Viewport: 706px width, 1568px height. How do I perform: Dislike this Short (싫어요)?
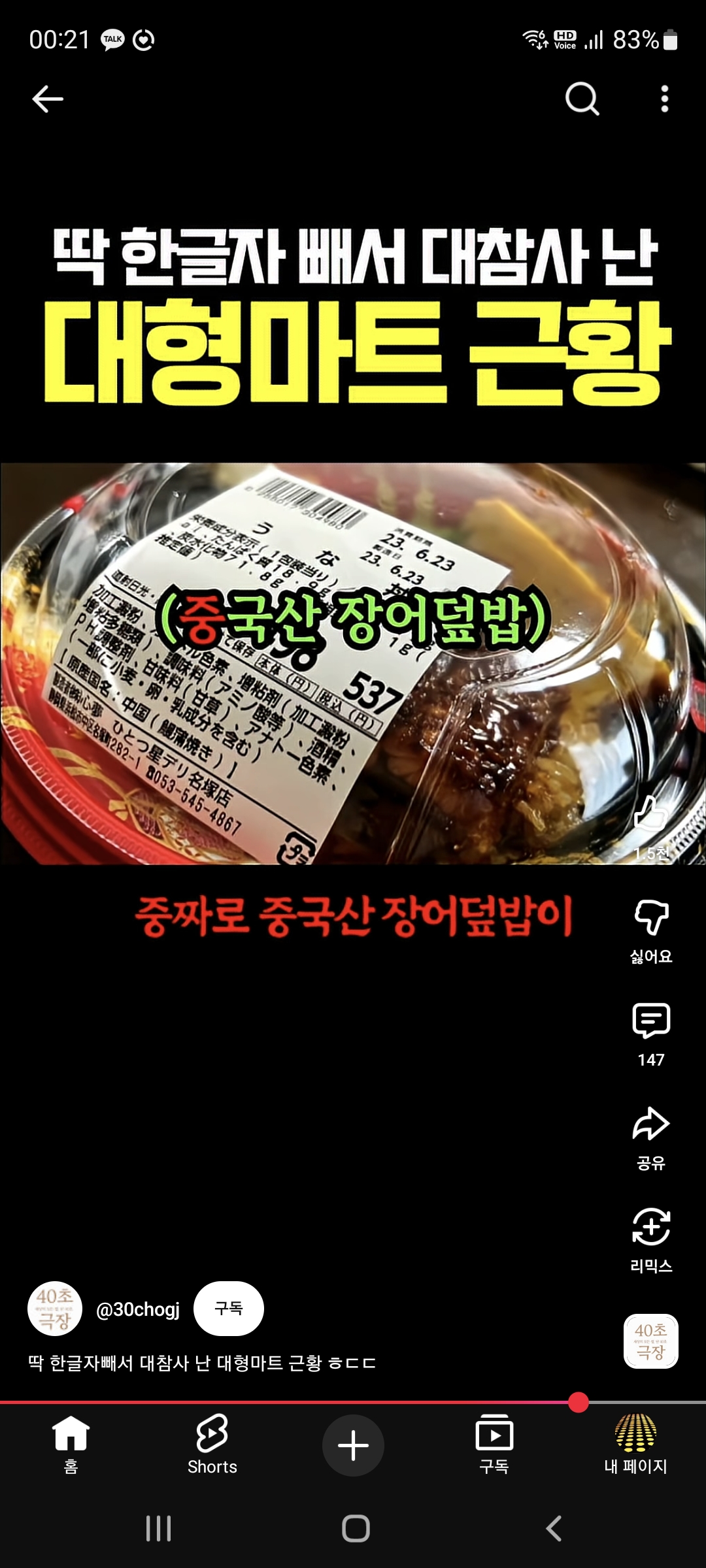pos(651,917)
